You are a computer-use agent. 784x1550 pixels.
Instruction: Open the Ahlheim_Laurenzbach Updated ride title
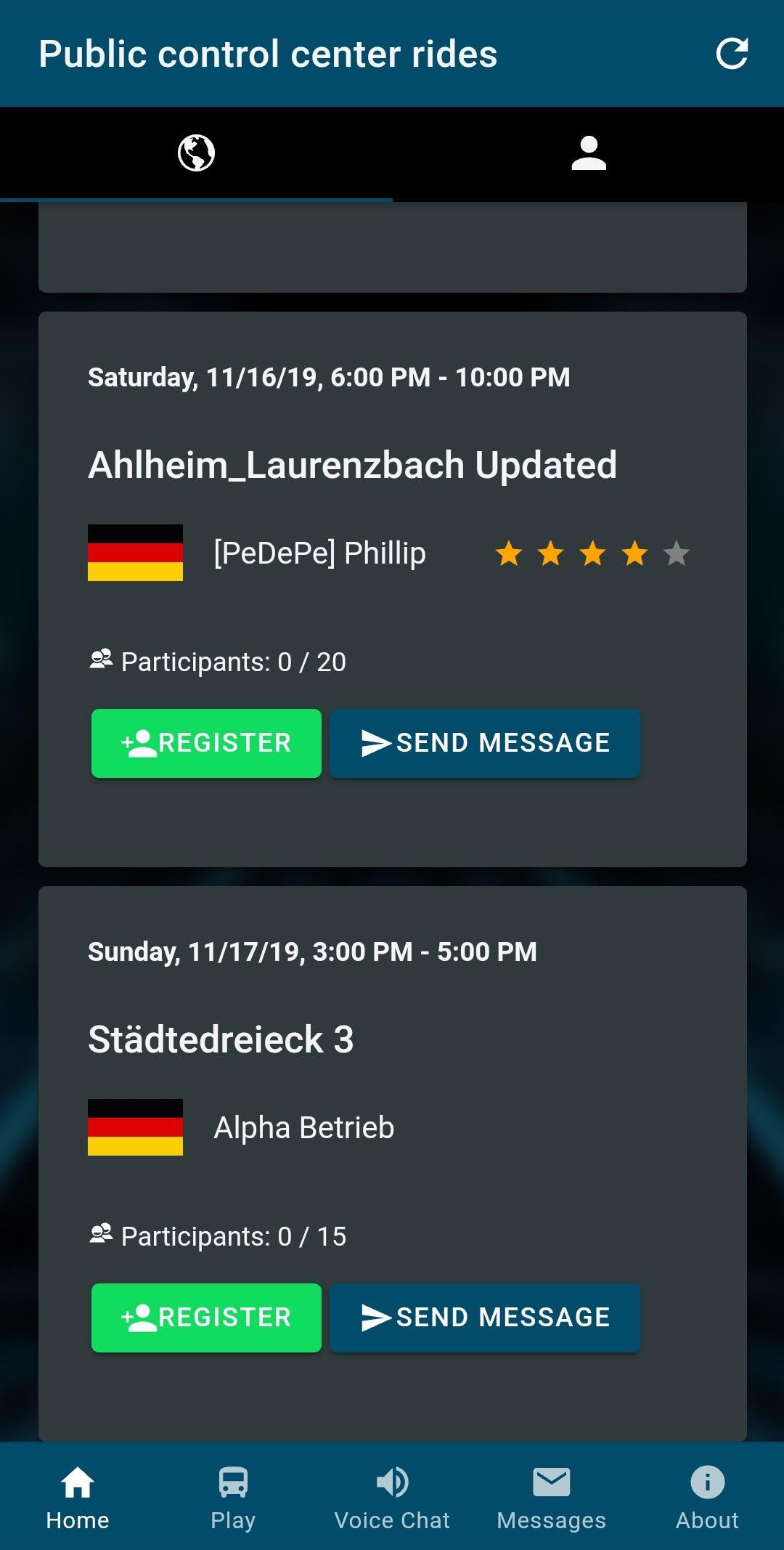point(351,466)
